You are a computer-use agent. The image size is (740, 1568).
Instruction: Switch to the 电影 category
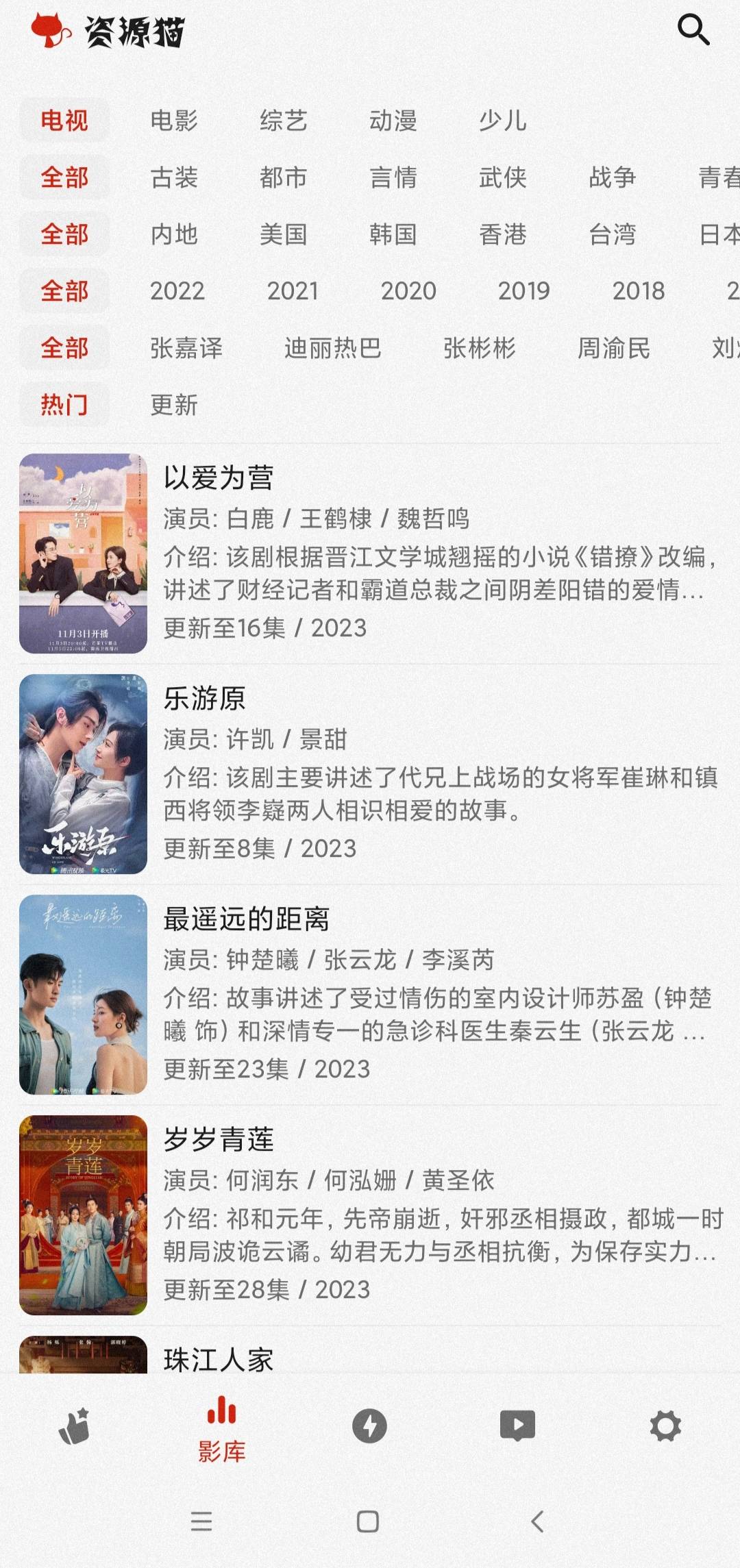(174, 121)
